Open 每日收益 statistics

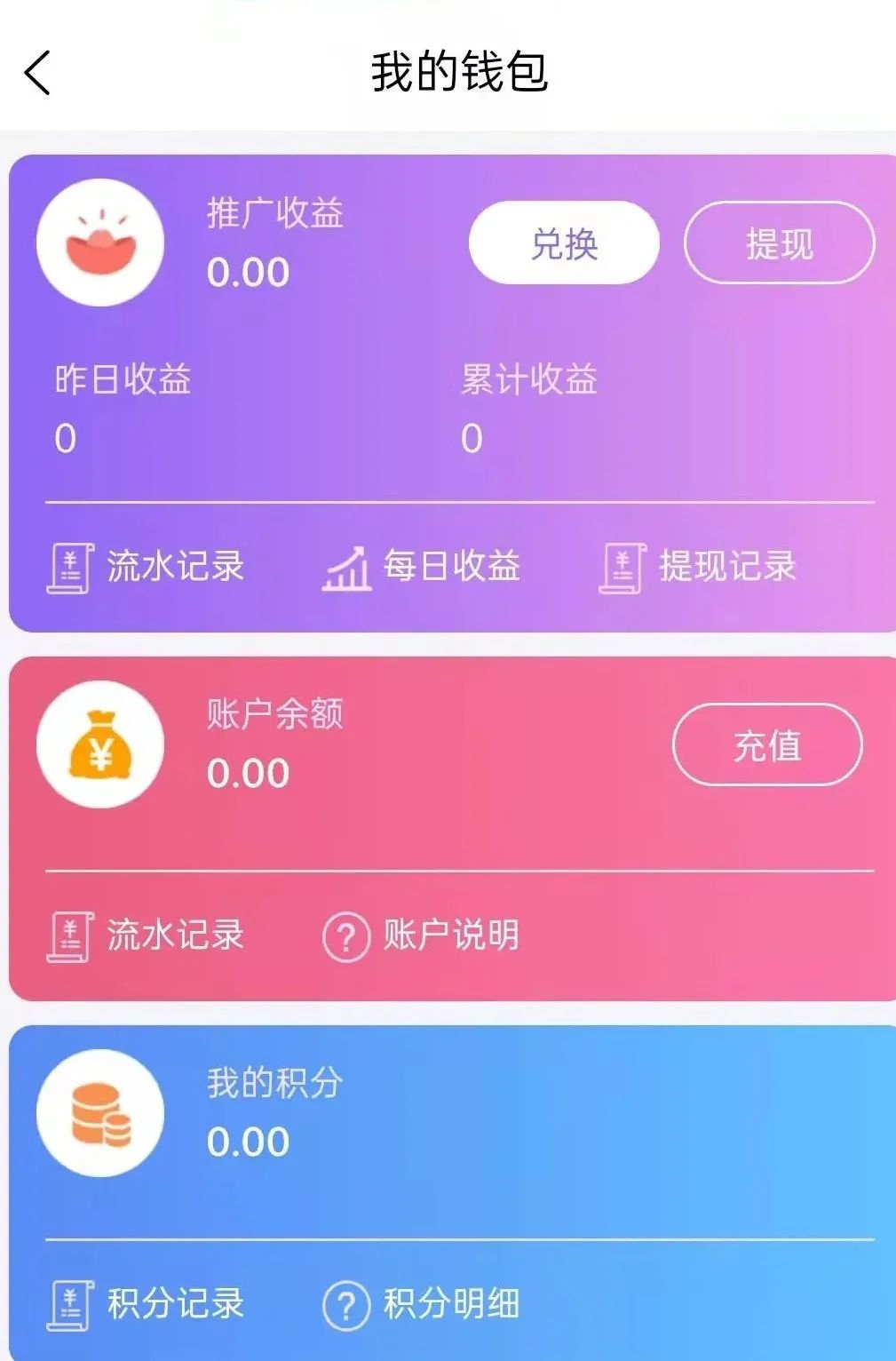[x=422, y=567]
